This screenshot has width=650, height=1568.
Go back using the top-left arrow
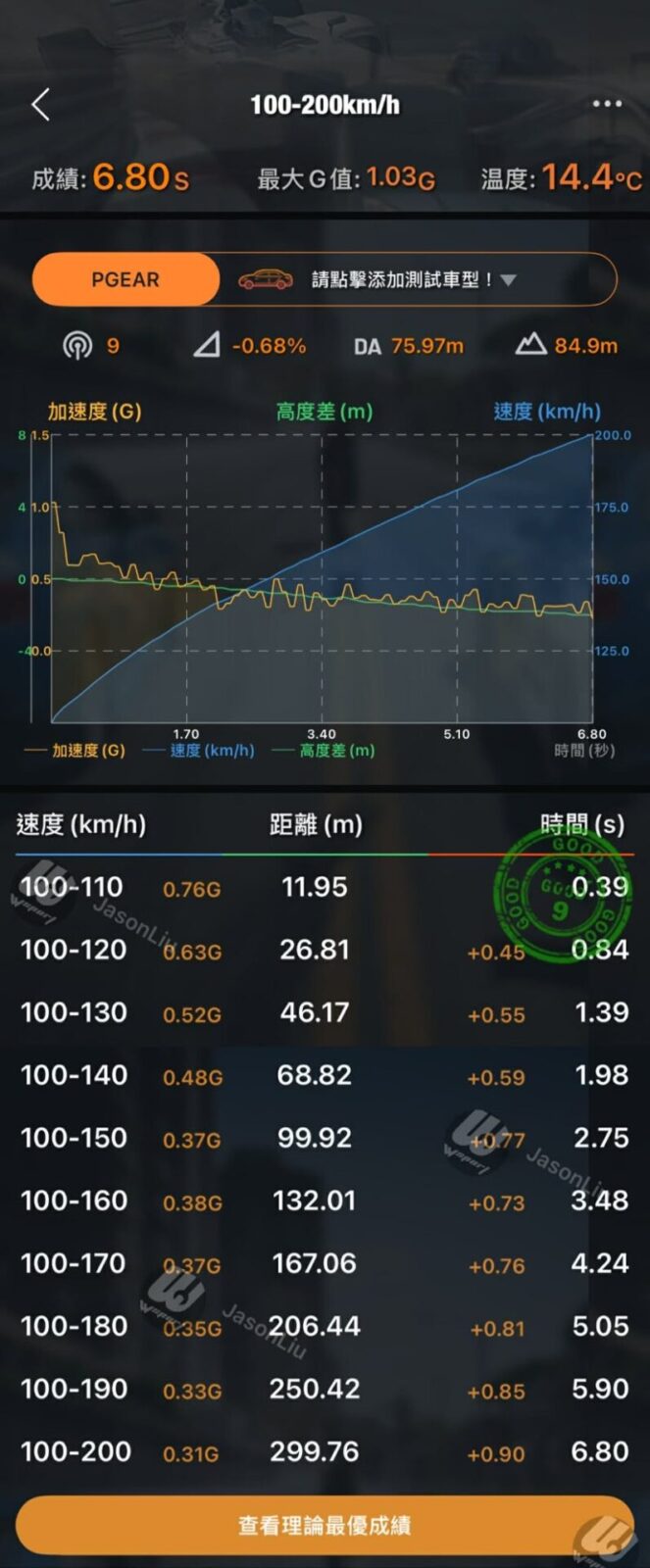click(x=40, y=105)
